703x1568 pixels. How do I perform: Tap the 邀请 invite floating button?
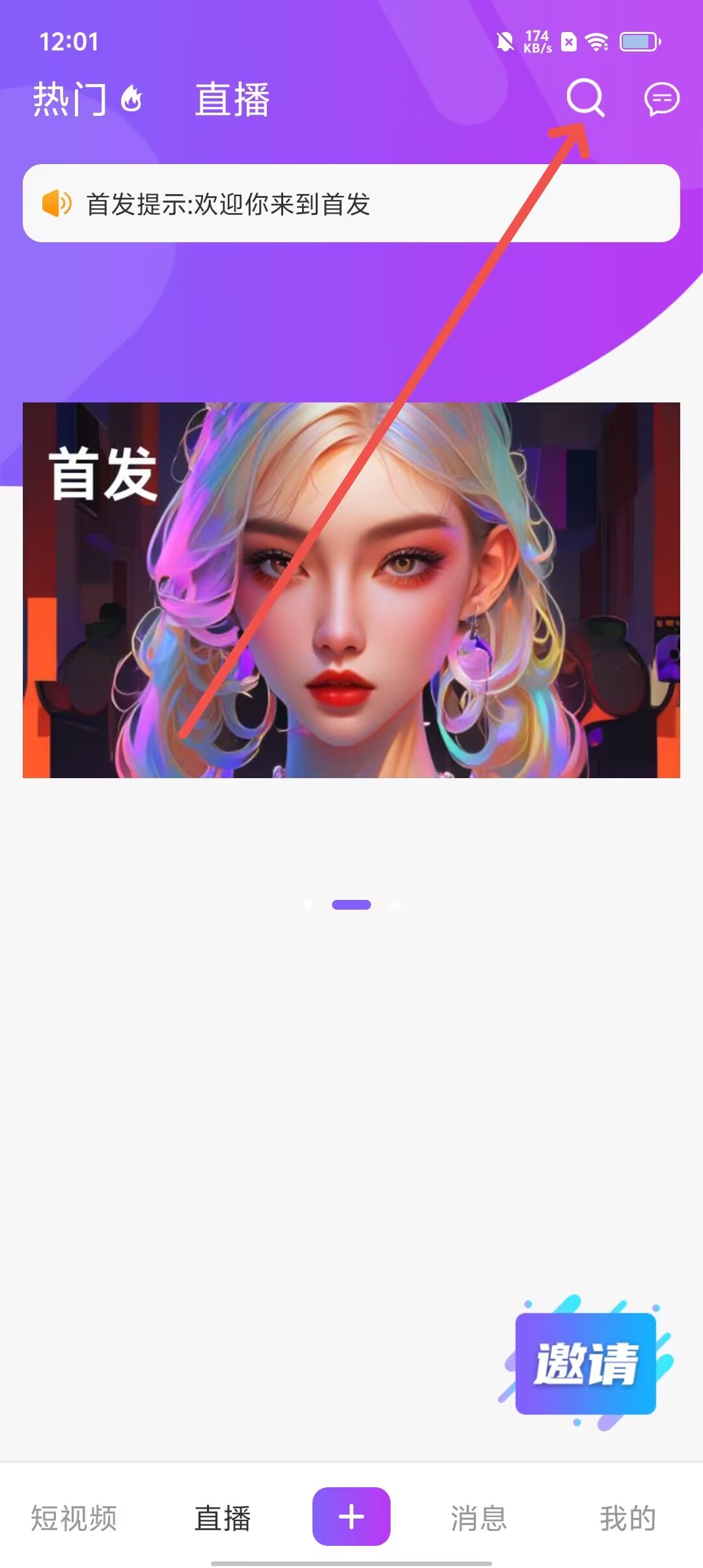[x=585, y=1363]
